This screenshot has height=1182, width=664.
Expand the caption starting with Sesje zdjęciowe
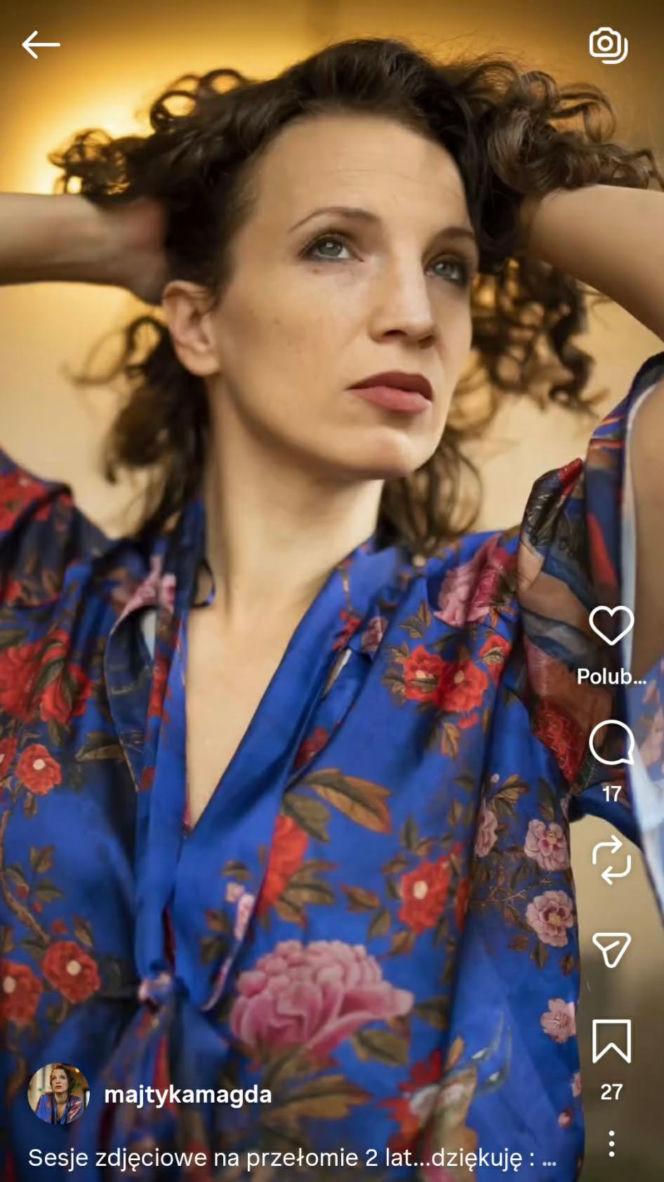click(x=292, y=1158)
